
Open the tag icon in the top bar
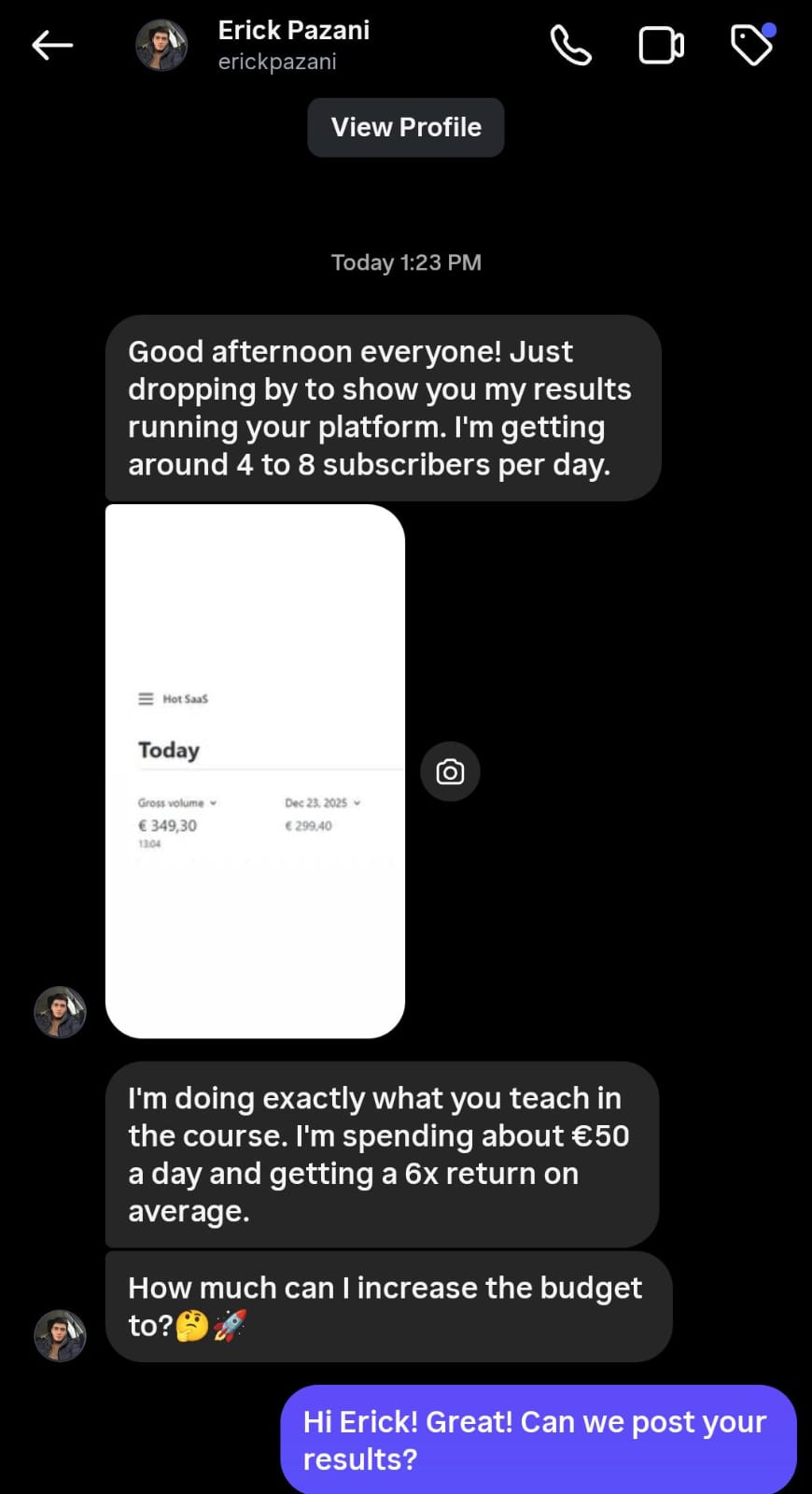pyautogui.click(x=750, y=44)
